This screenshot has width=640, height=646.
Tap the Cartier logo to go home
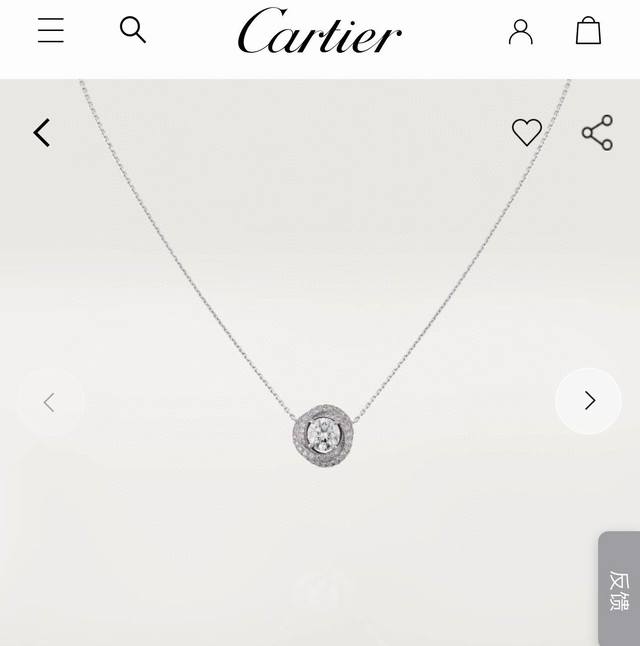pyautogui.click(x=319, y=32)
